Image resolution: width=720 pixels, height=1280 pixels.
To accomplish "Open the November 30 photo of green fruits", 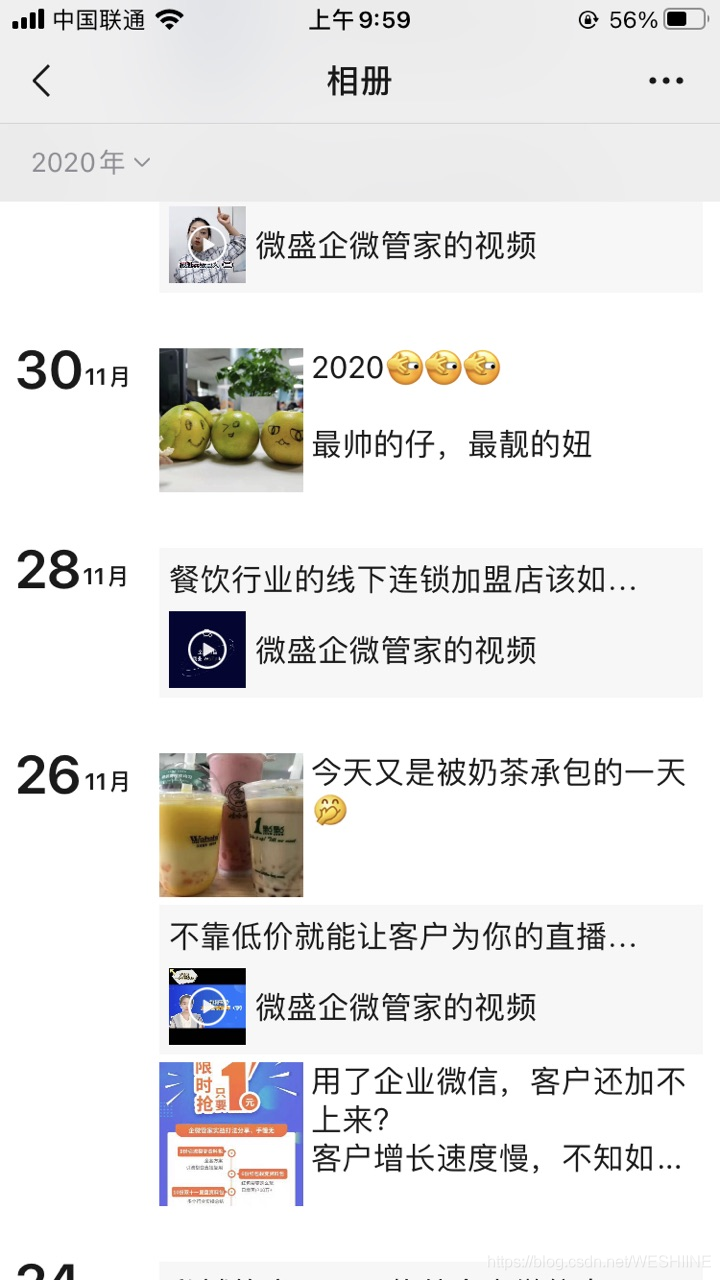I will pos(231,420).
